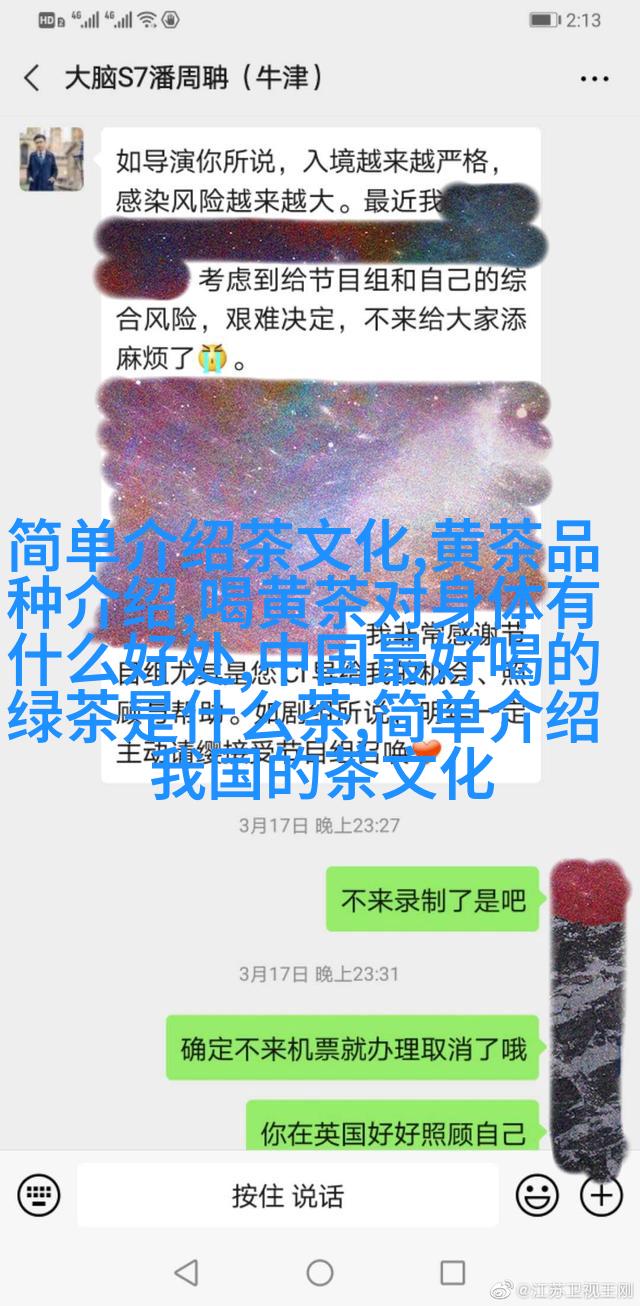Open the emoji sticker panel
This screenshot has width=640, height=1306.
pyautogui.click(x=537, y=1194)
